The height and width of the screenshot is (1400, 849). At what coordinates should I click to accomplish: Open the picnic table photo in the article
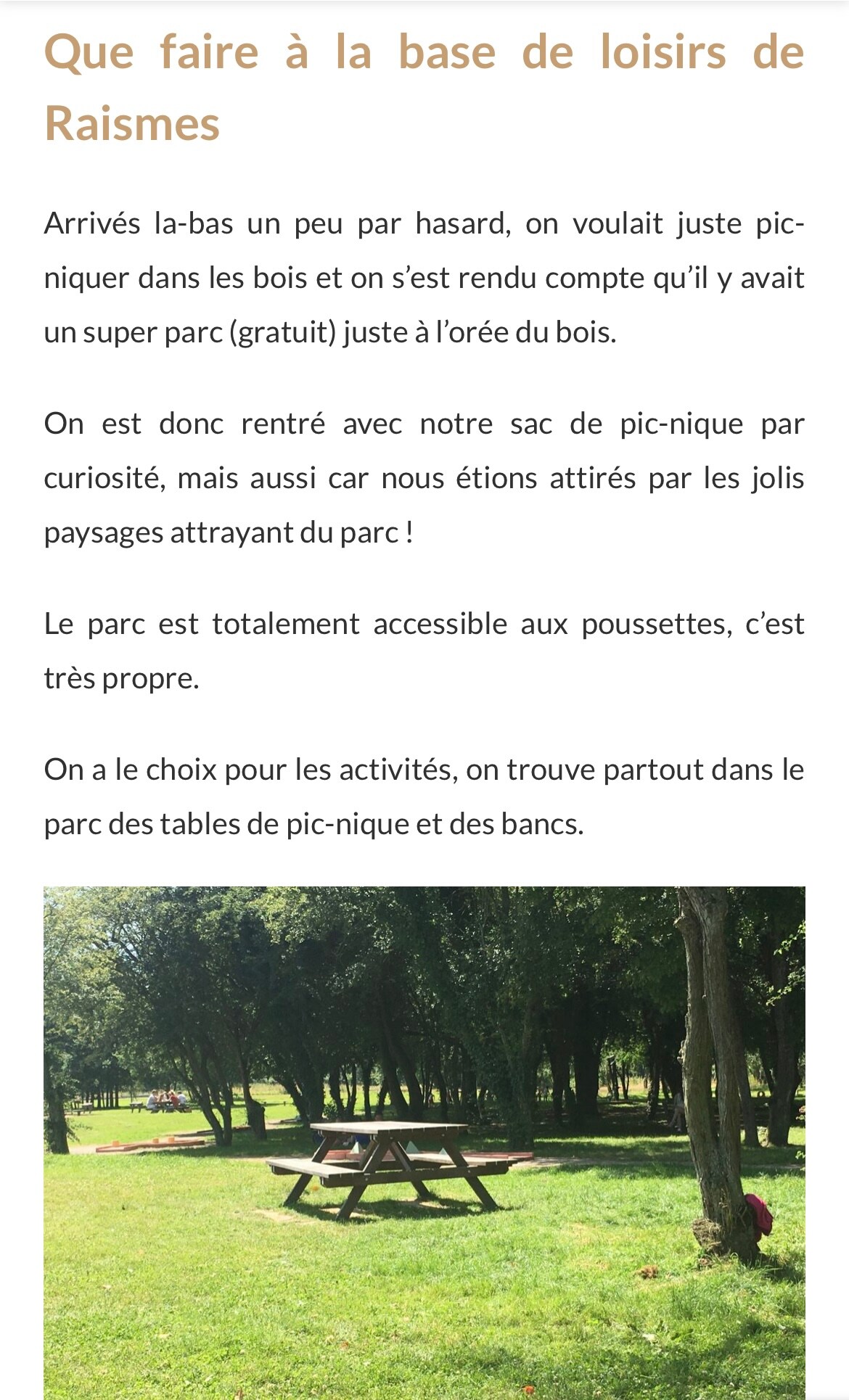pyautogui.click(x=424, y=1142)
